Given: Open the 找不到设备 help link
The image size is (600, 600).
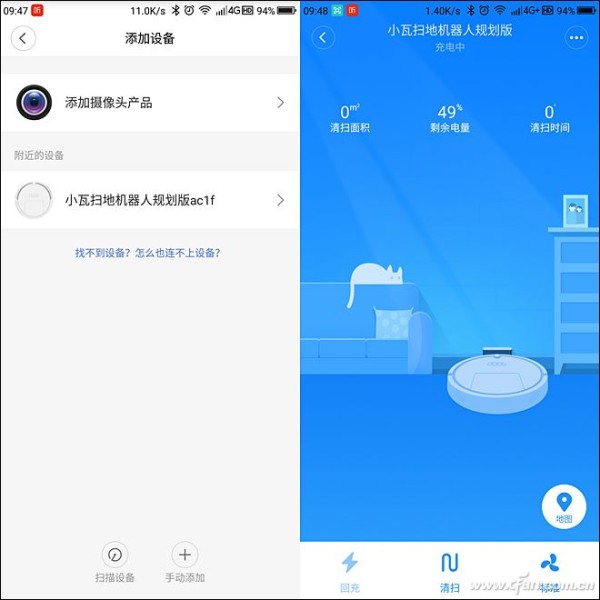Looking at the screenshot, I should [148, 253].
